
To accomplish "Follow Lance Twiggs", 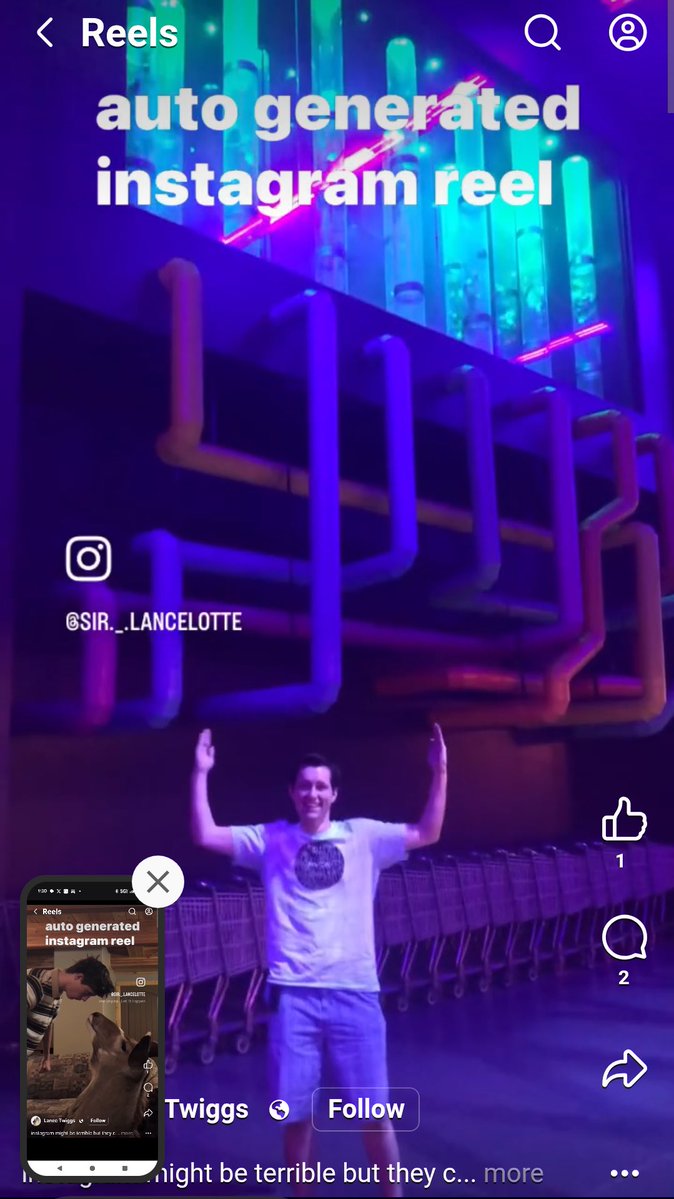I will coord(366,1109).
